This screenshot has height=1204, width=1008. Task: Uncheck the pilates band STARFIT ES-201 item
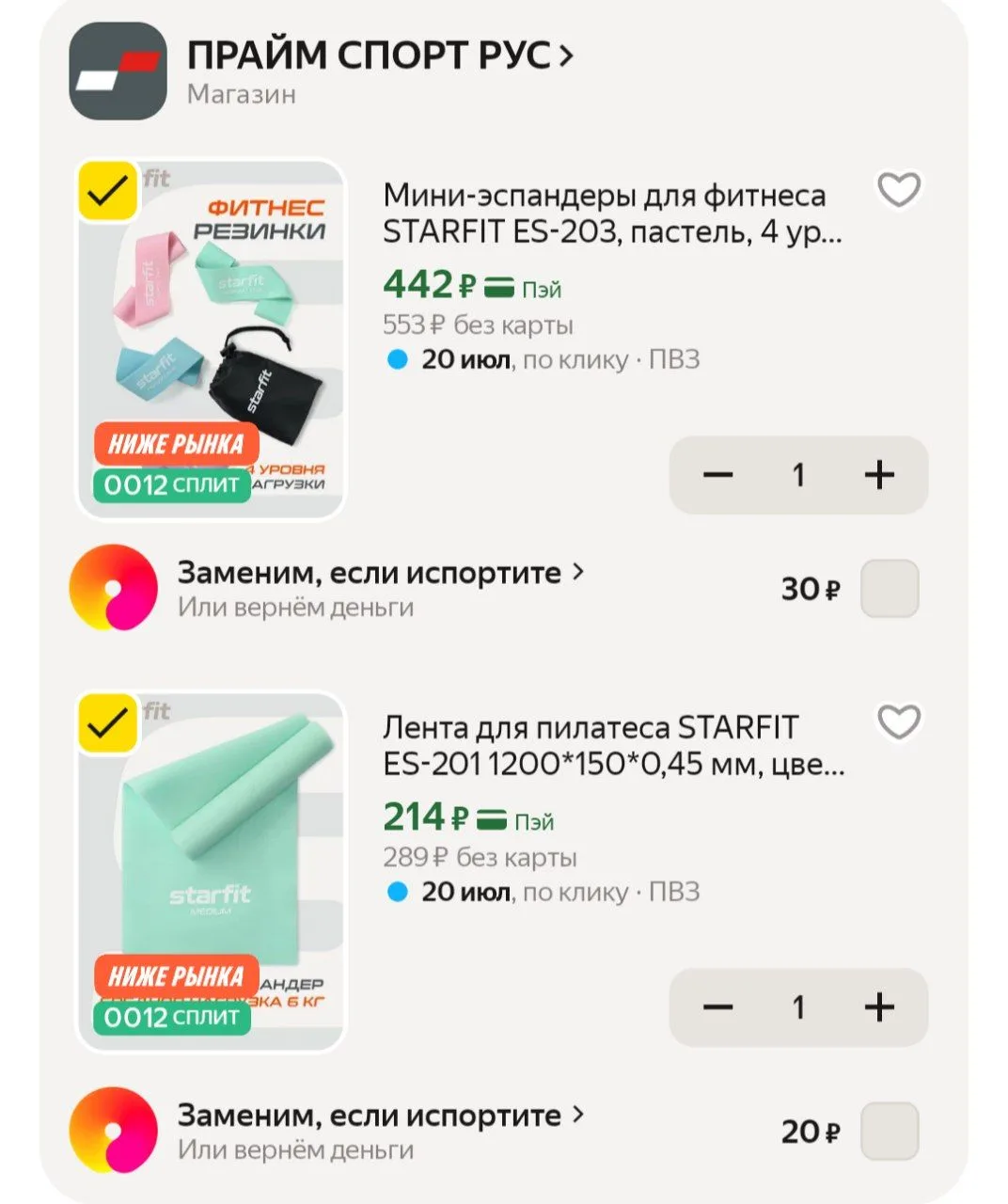coord(108,723)
